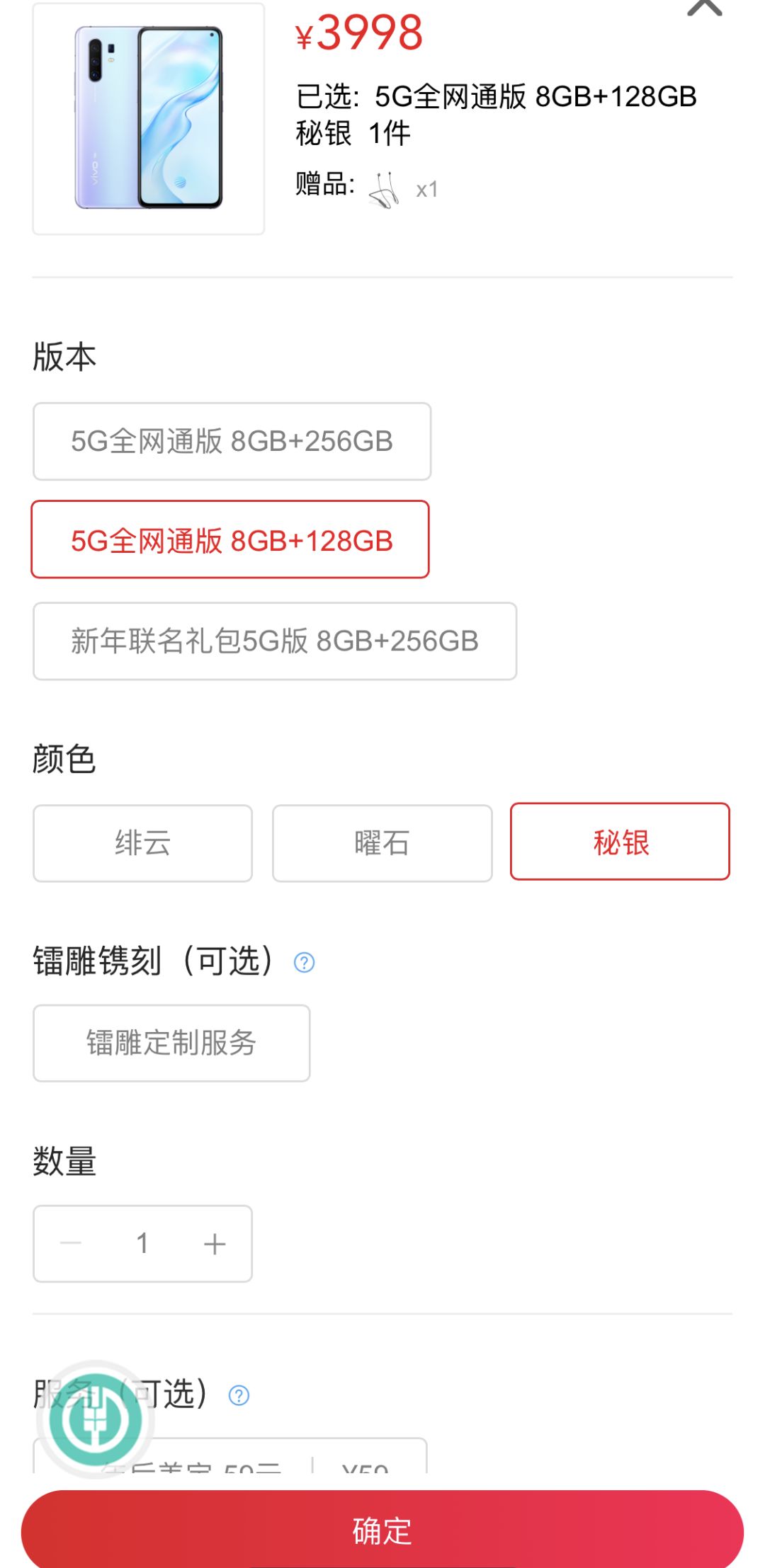Image resolution: width=765 pixels, height=1568 pixels.
Task: Select the 5G全网通版 8GB+256GB version
Action: coord(231,440)
